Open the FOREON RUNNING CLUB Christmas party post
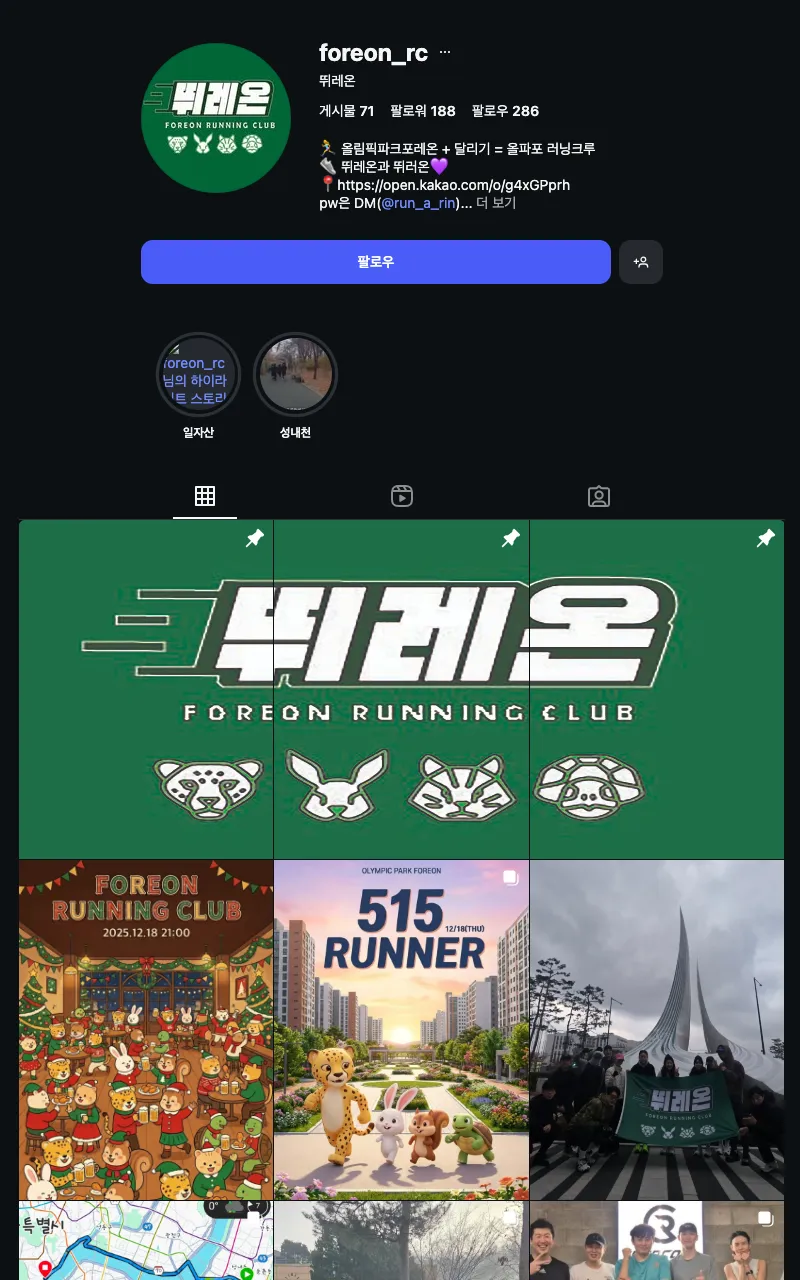Viewport: 800px width, 1280px height. [x=145, y=1028]
